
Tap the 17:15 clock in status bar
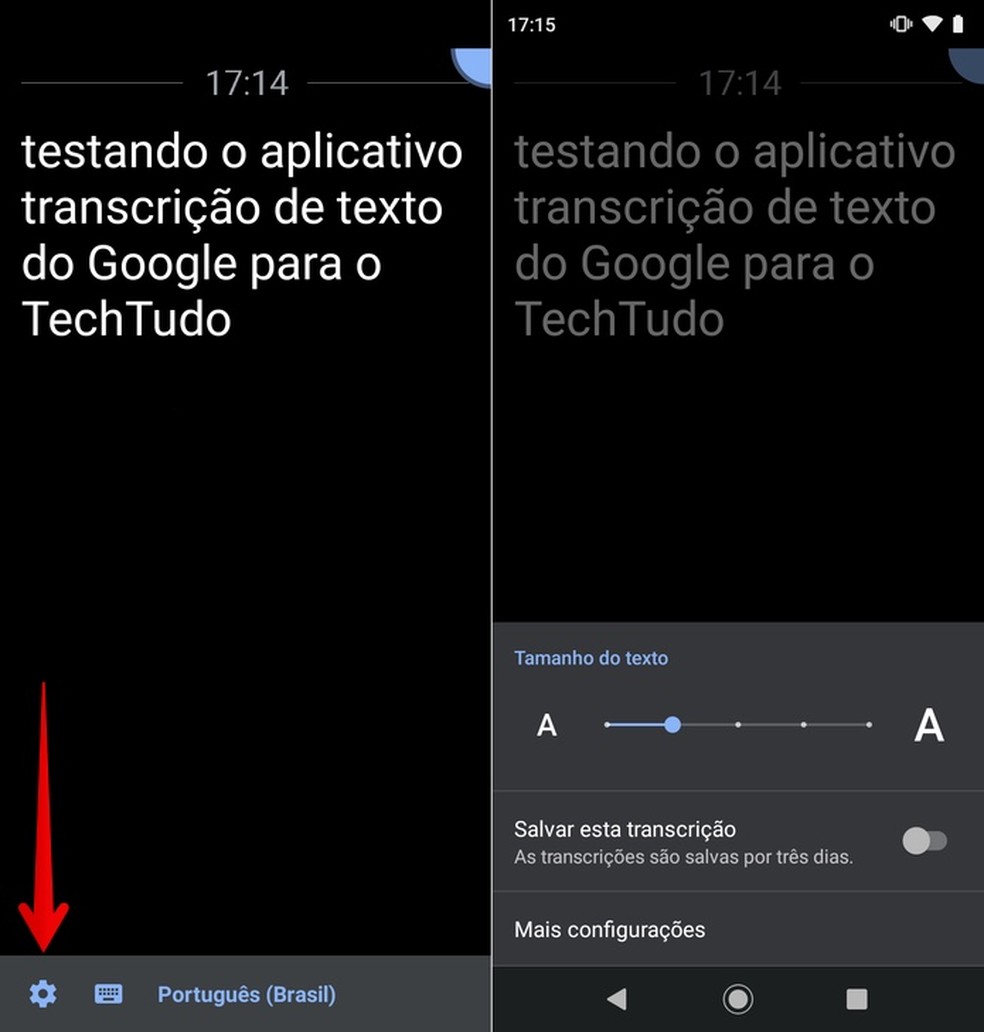[531, 24]
